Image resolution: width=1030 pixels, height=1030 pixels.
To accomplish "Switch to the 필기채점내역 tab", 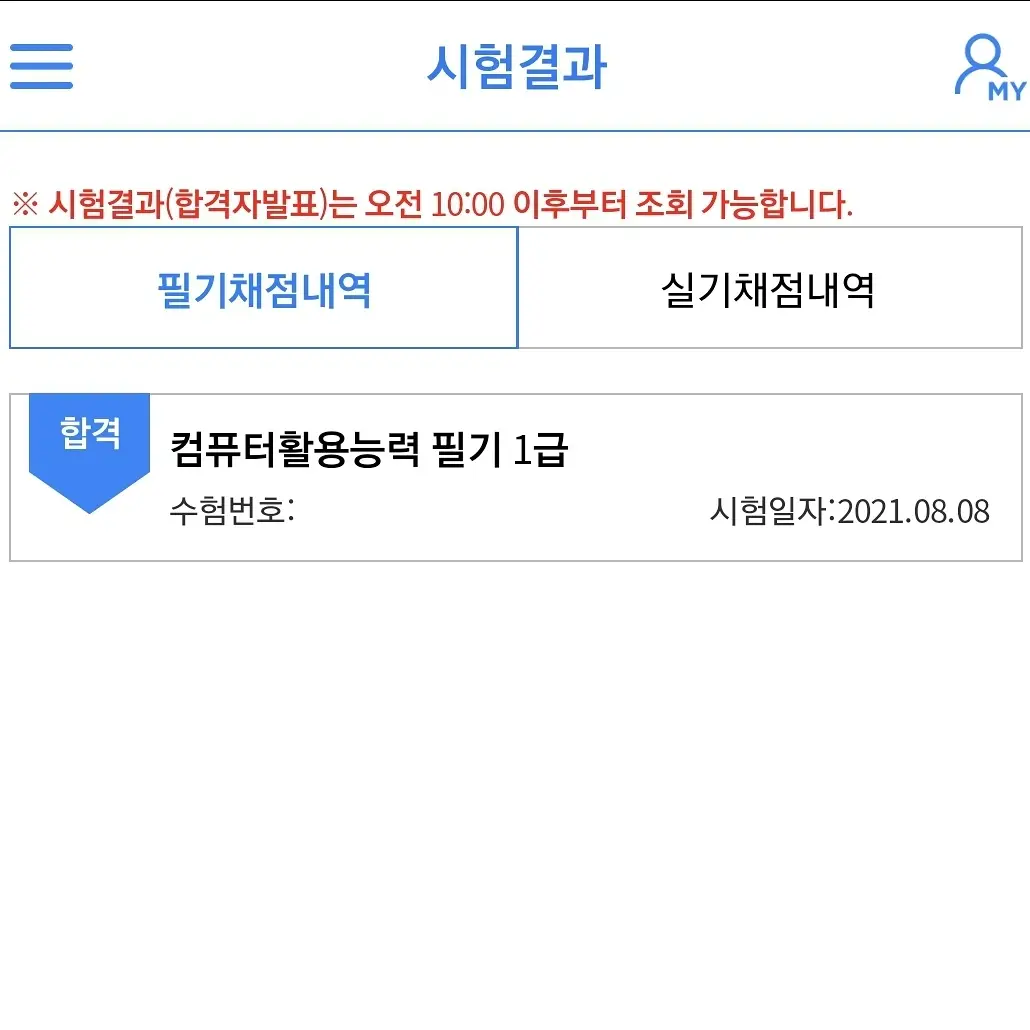I will (x=264, y=289).
